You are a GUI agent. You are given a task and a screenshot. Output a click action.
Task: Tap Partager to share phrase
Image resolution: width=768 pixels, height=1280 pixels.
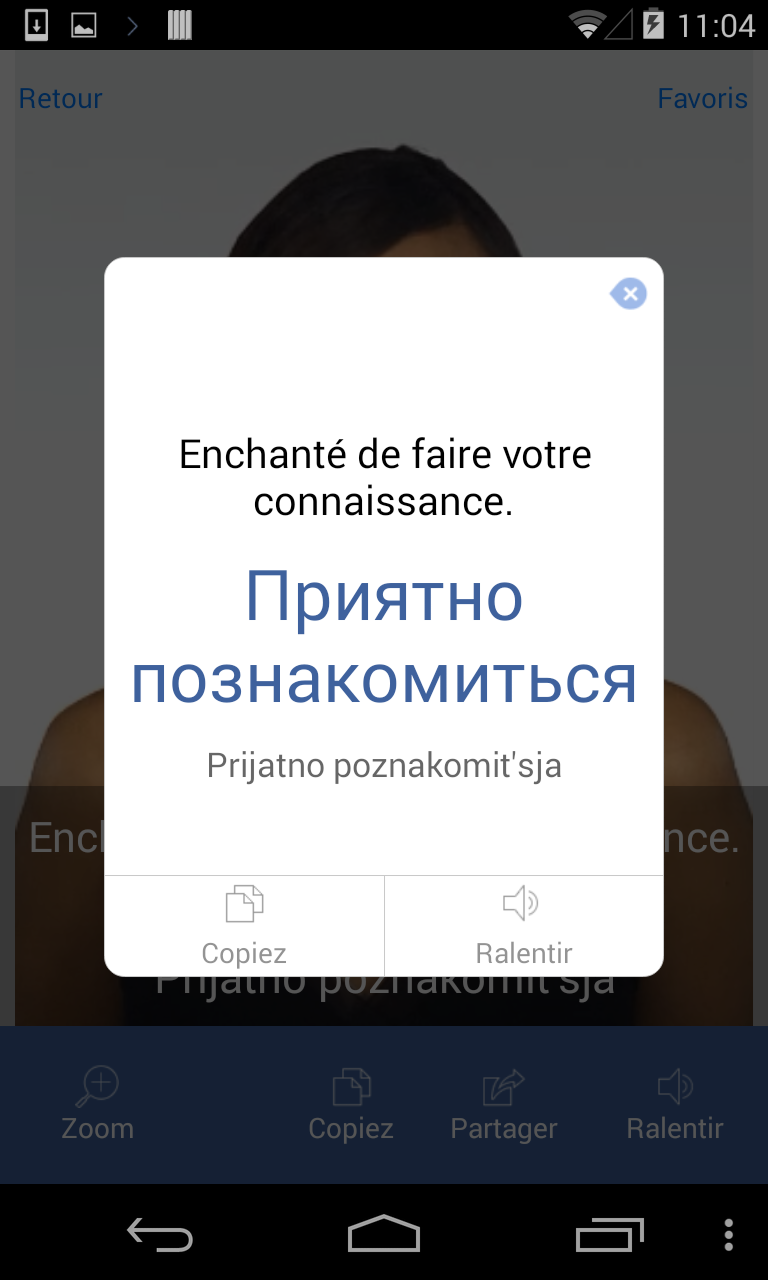click(x=504, y=1104)
